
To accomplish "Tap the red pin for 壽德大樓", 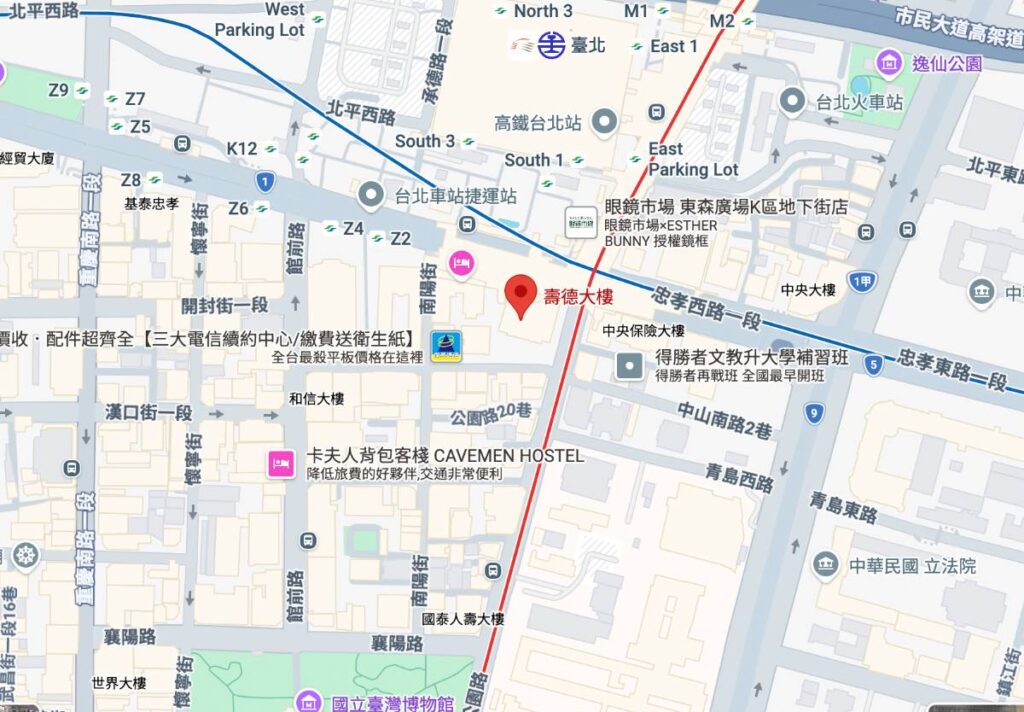I will click(x=518, y=295).
